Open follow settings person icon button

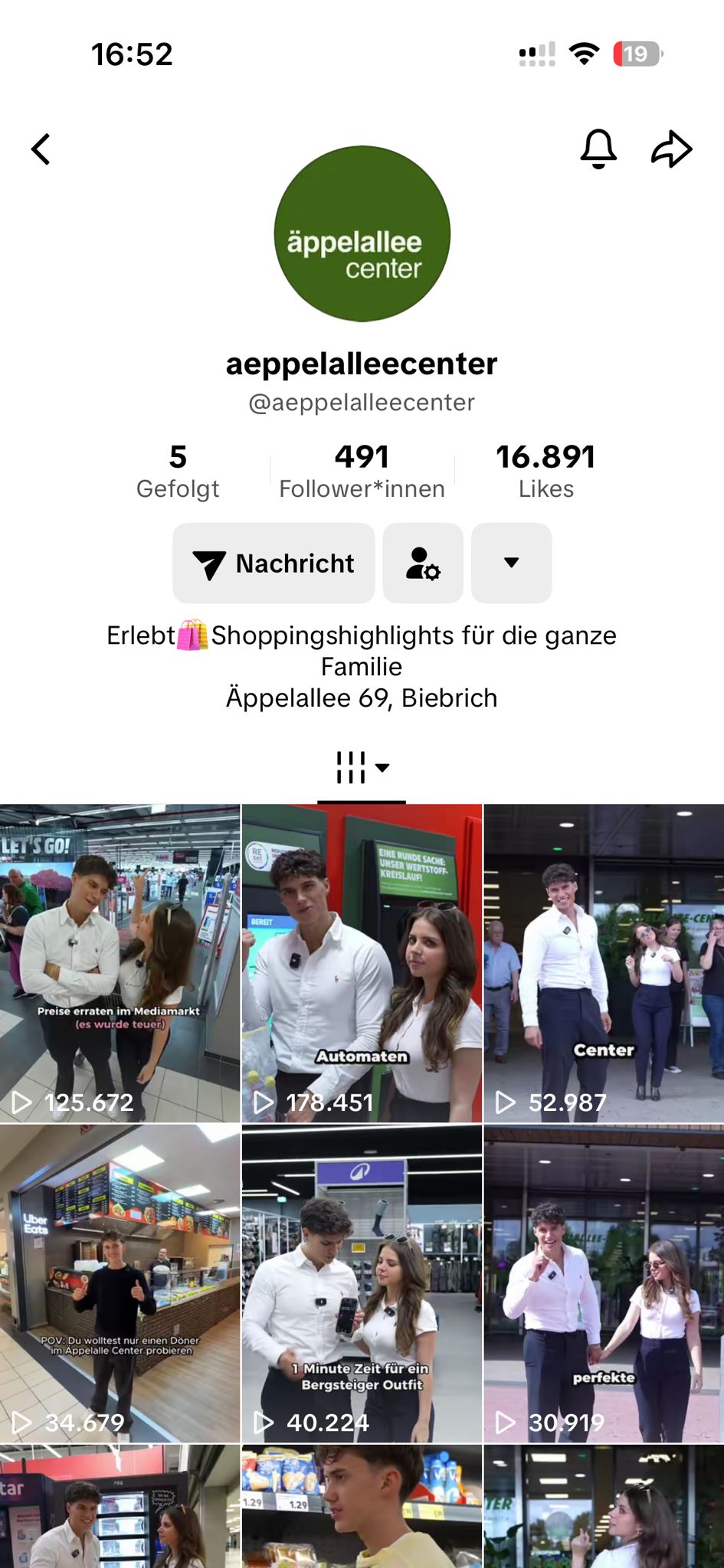(423, 563)
